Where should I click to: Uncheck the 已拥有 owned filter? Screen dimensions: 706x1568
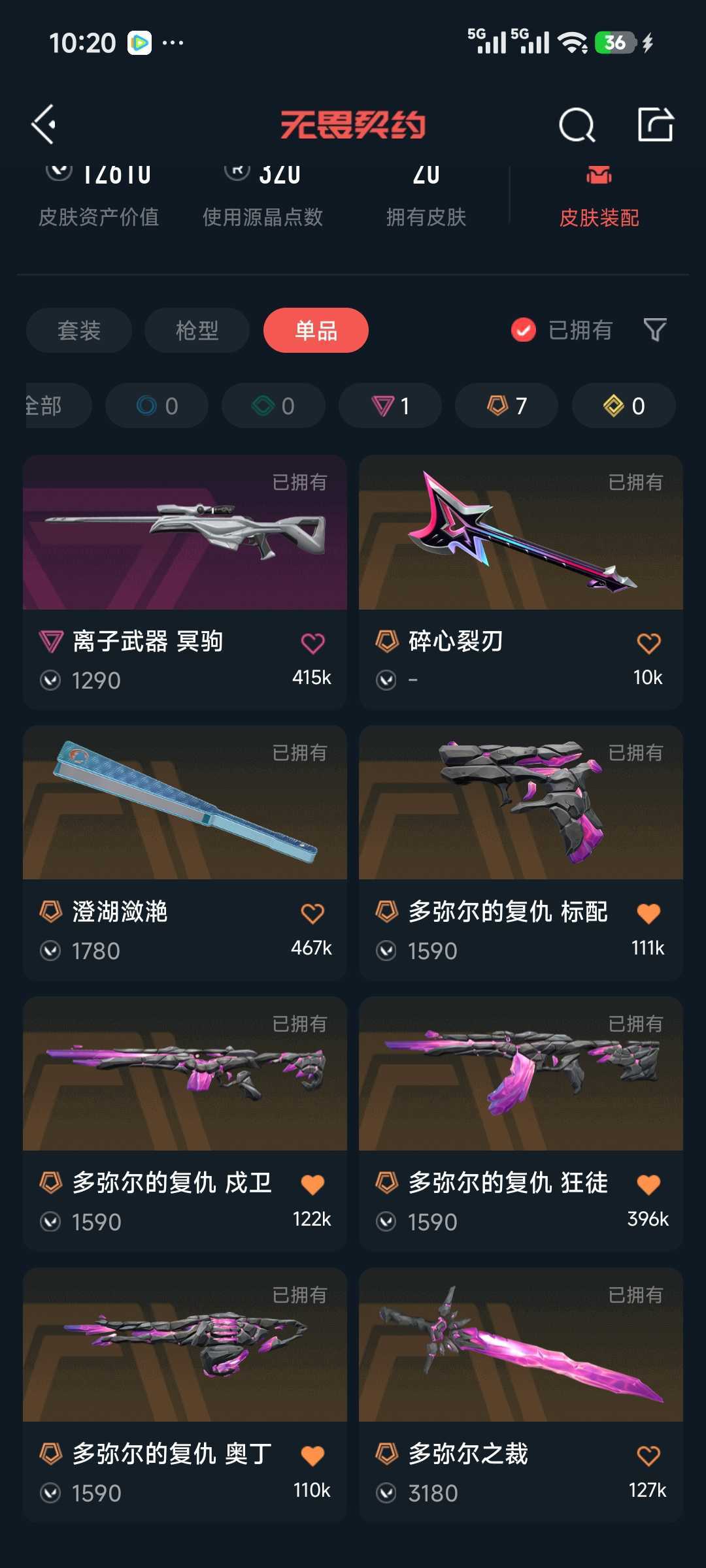562,330
